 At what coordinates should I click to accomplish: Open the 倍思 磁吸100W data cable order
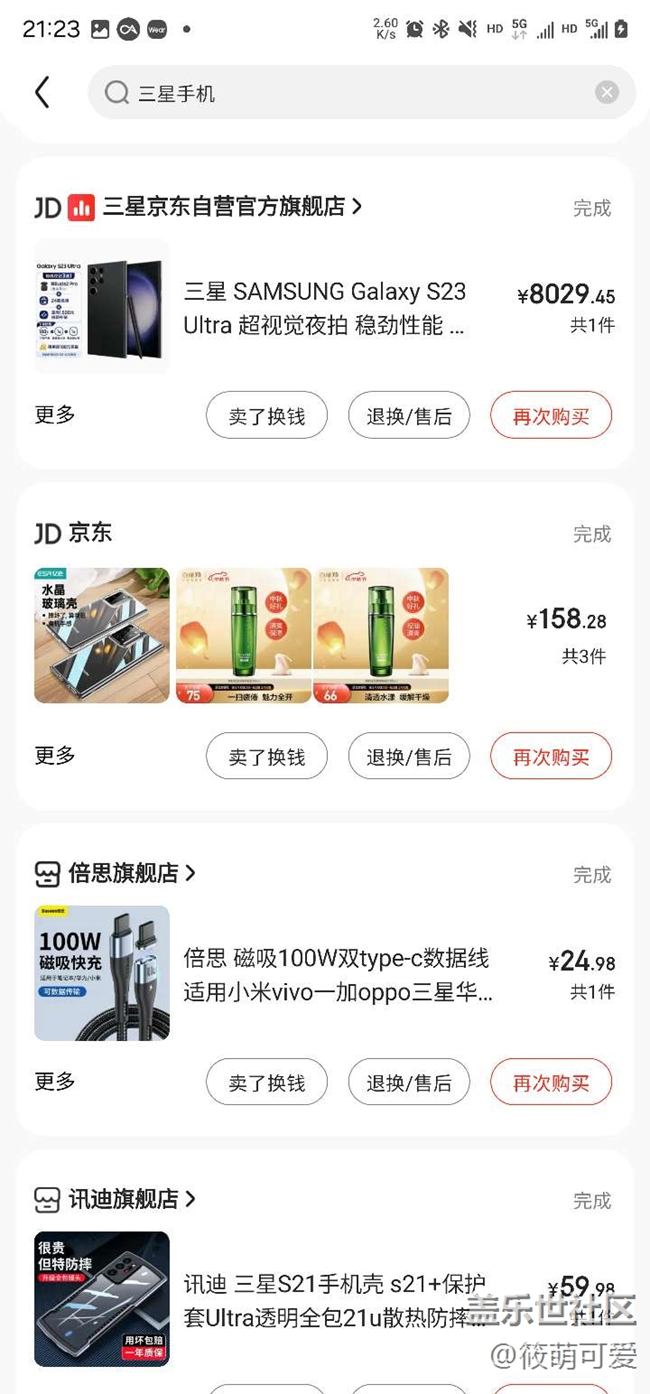click(x=337, y=975)
